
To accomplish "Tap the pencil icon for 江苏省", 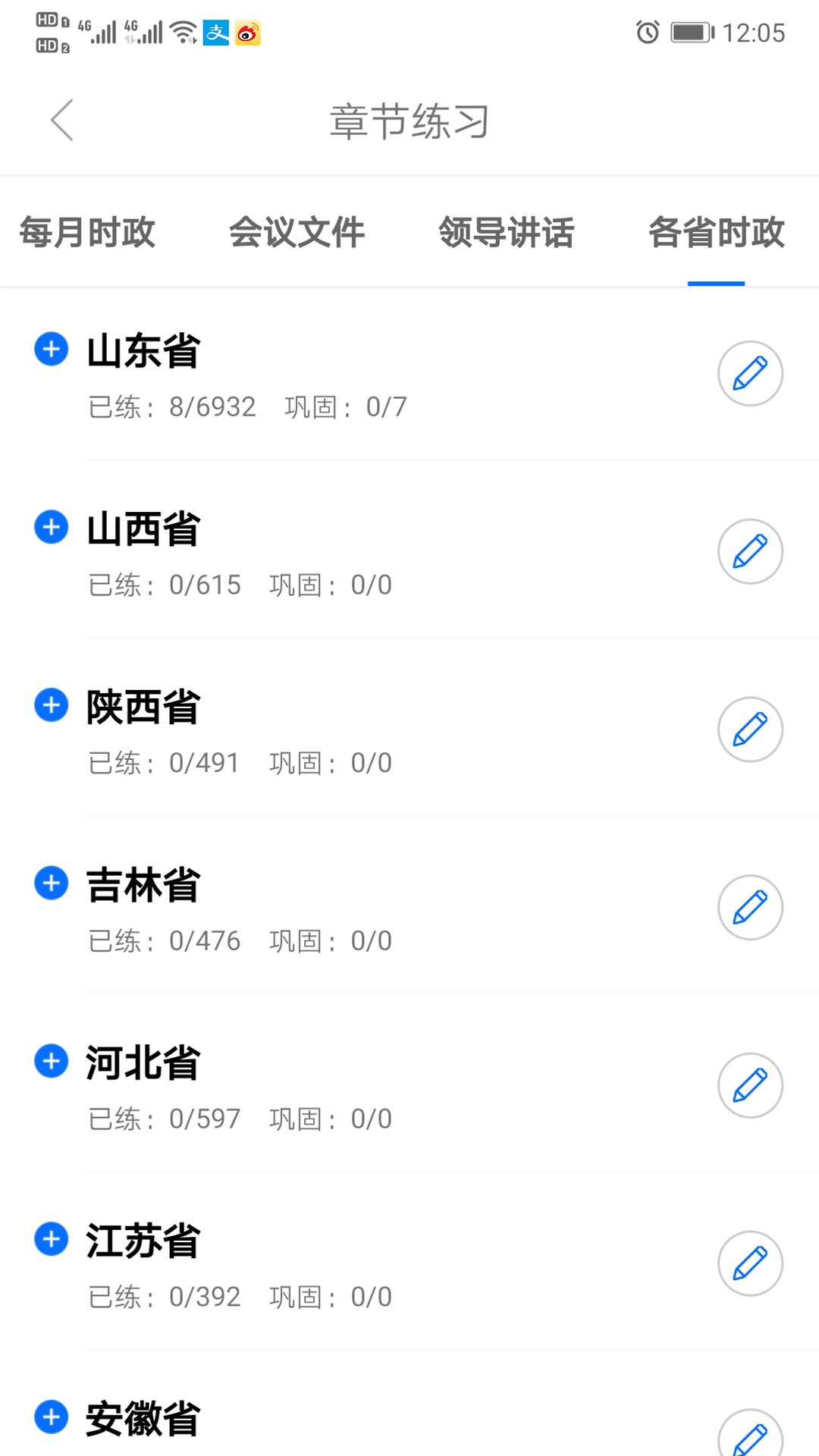I will click(x=750, y=1263).
